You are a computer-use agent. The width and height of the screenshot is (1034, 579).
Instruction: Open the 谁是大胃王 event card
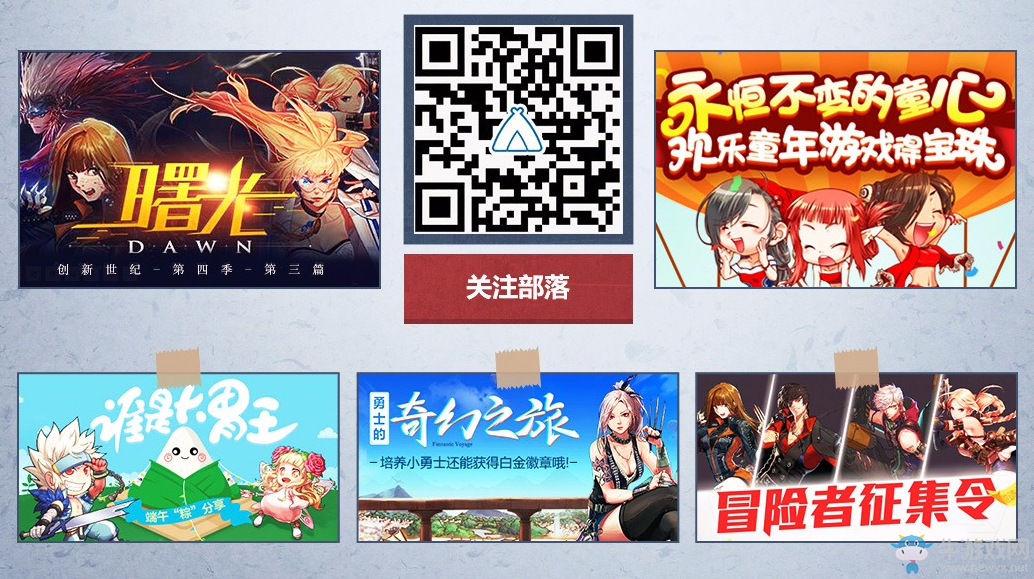click(x=178, y=458)
